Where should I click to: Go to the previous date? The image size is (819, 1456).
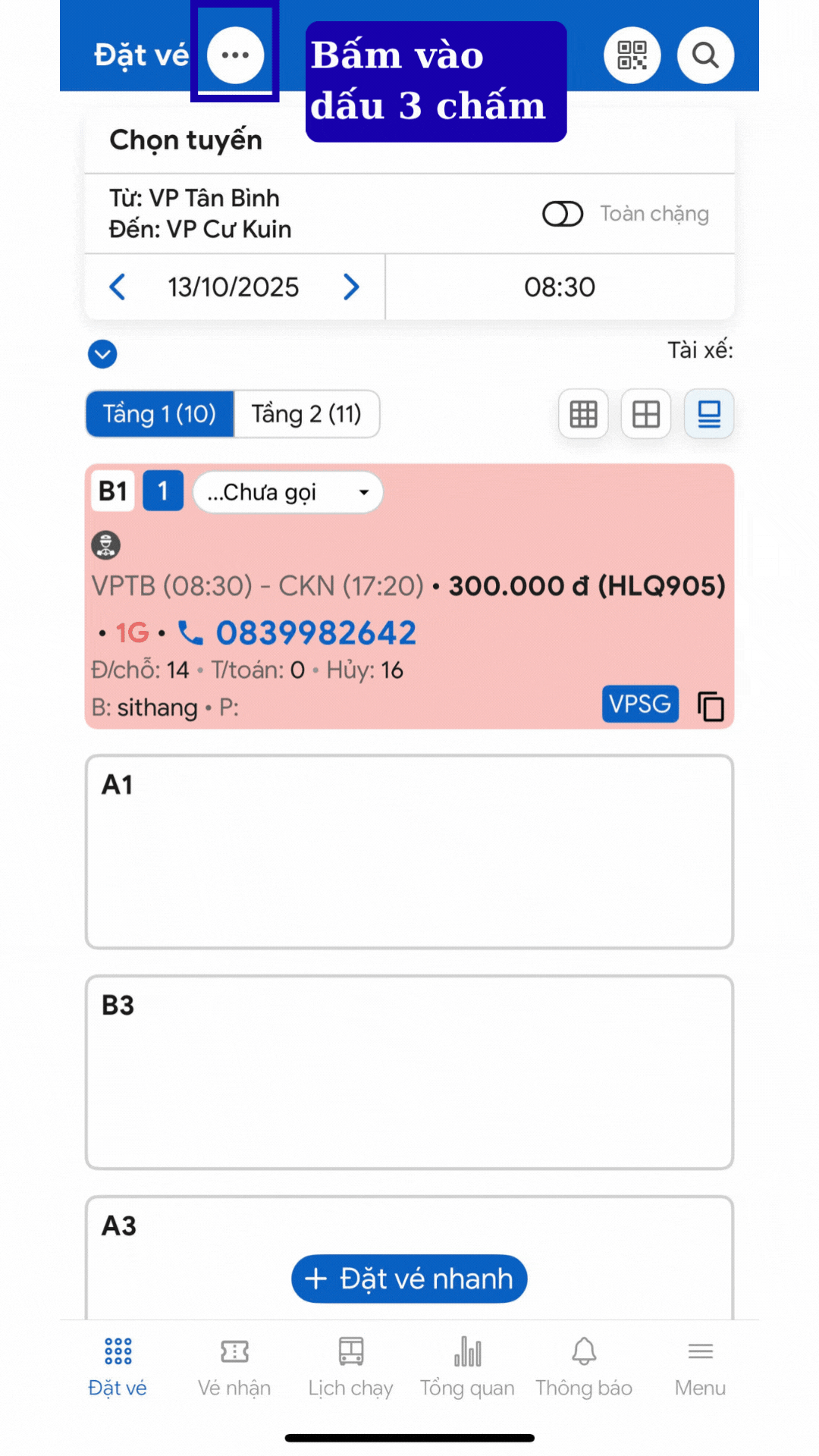click(118, 287)
